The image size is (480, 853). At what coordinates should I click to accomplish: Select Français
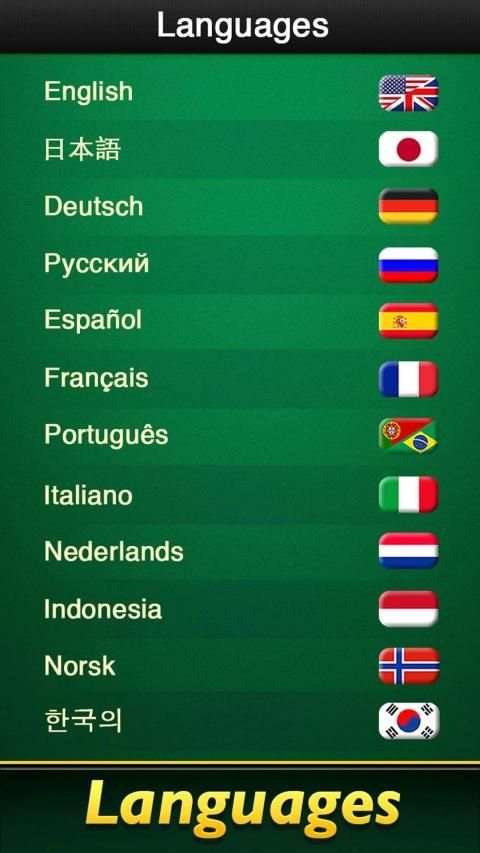click(240, 379)
